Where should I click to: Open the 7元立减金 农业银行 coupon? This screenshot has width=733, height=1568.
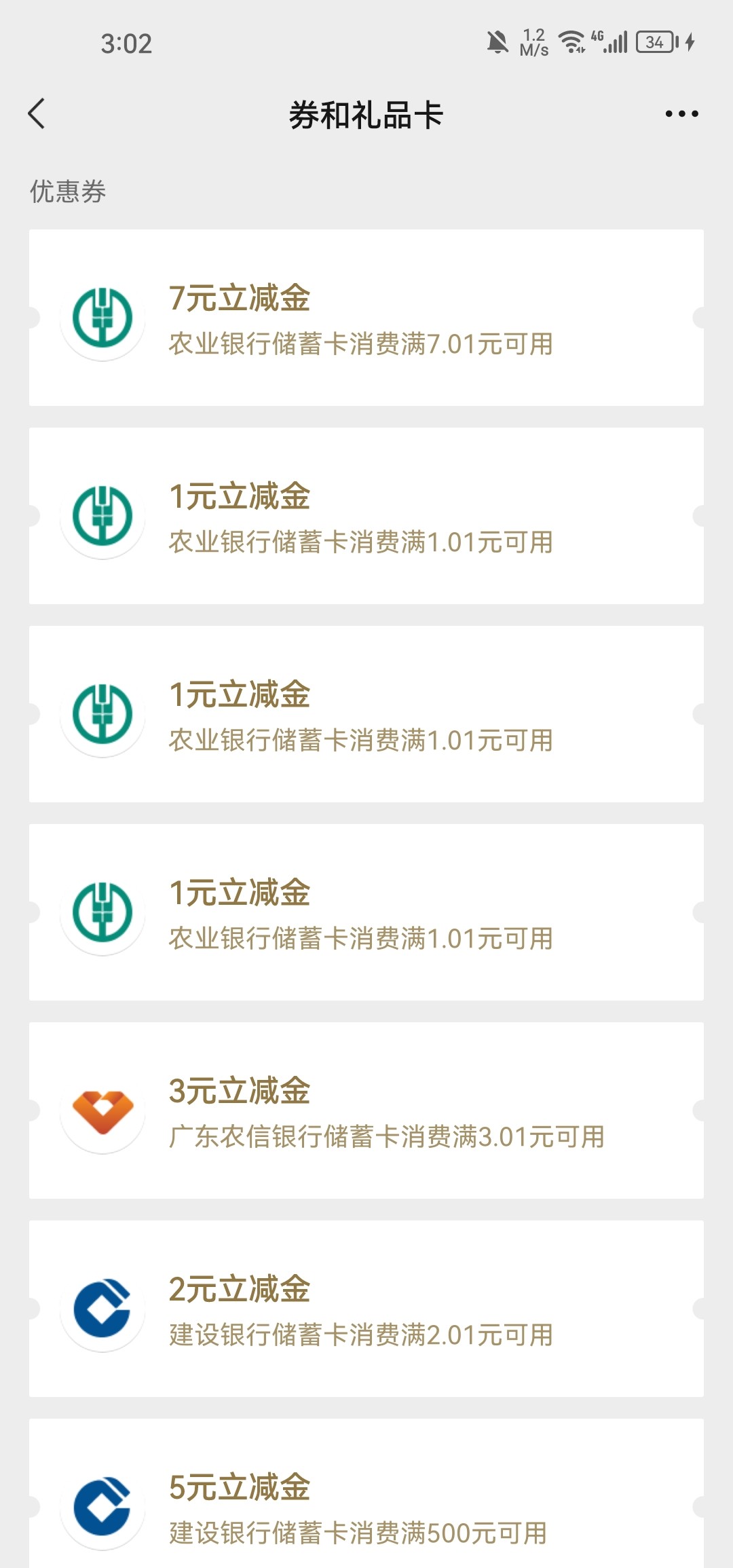pyautogui.click(x=366, y=318)
